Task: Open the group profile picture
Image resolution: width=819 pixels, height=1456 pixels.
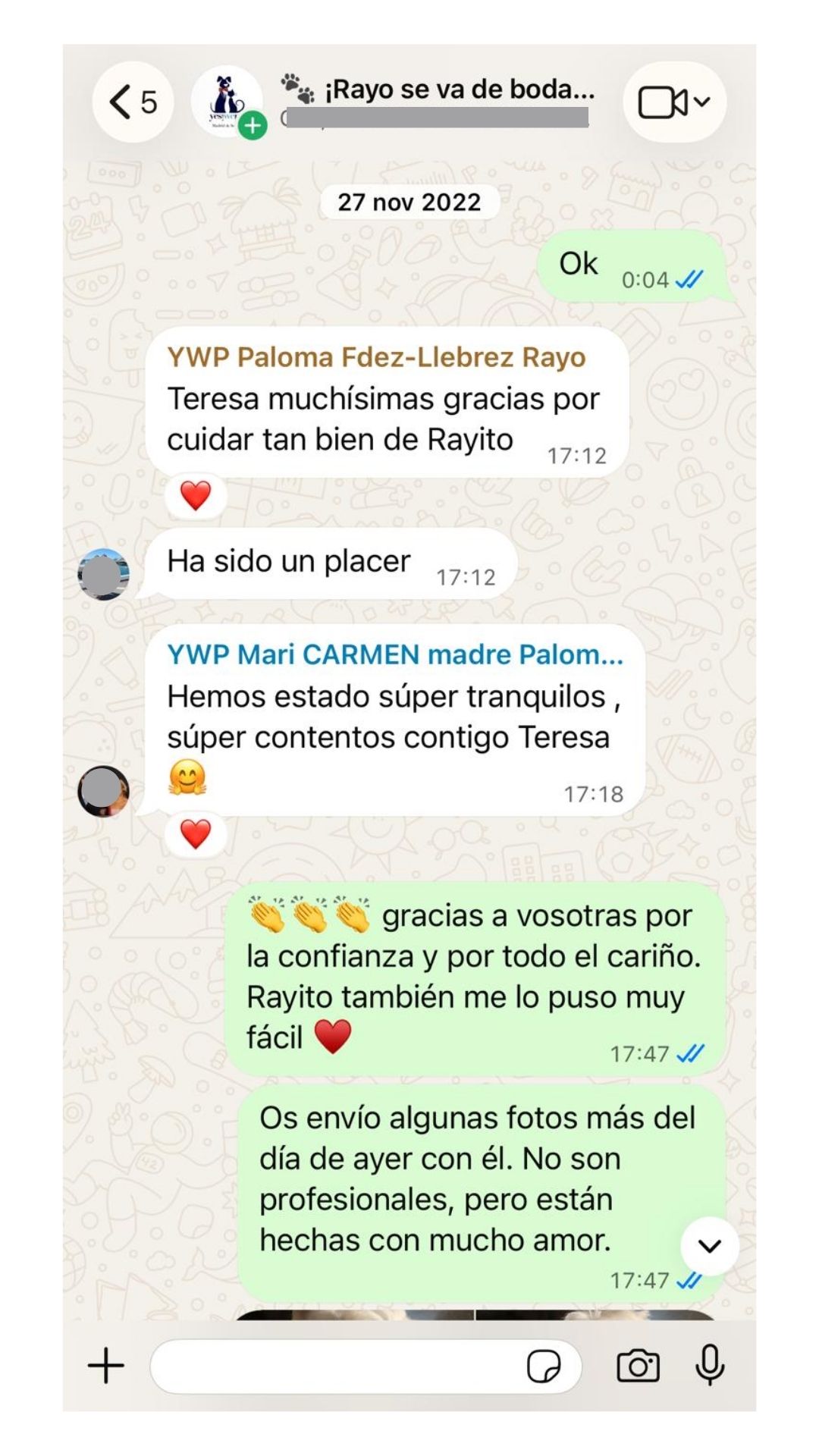Action: (227, 102)
